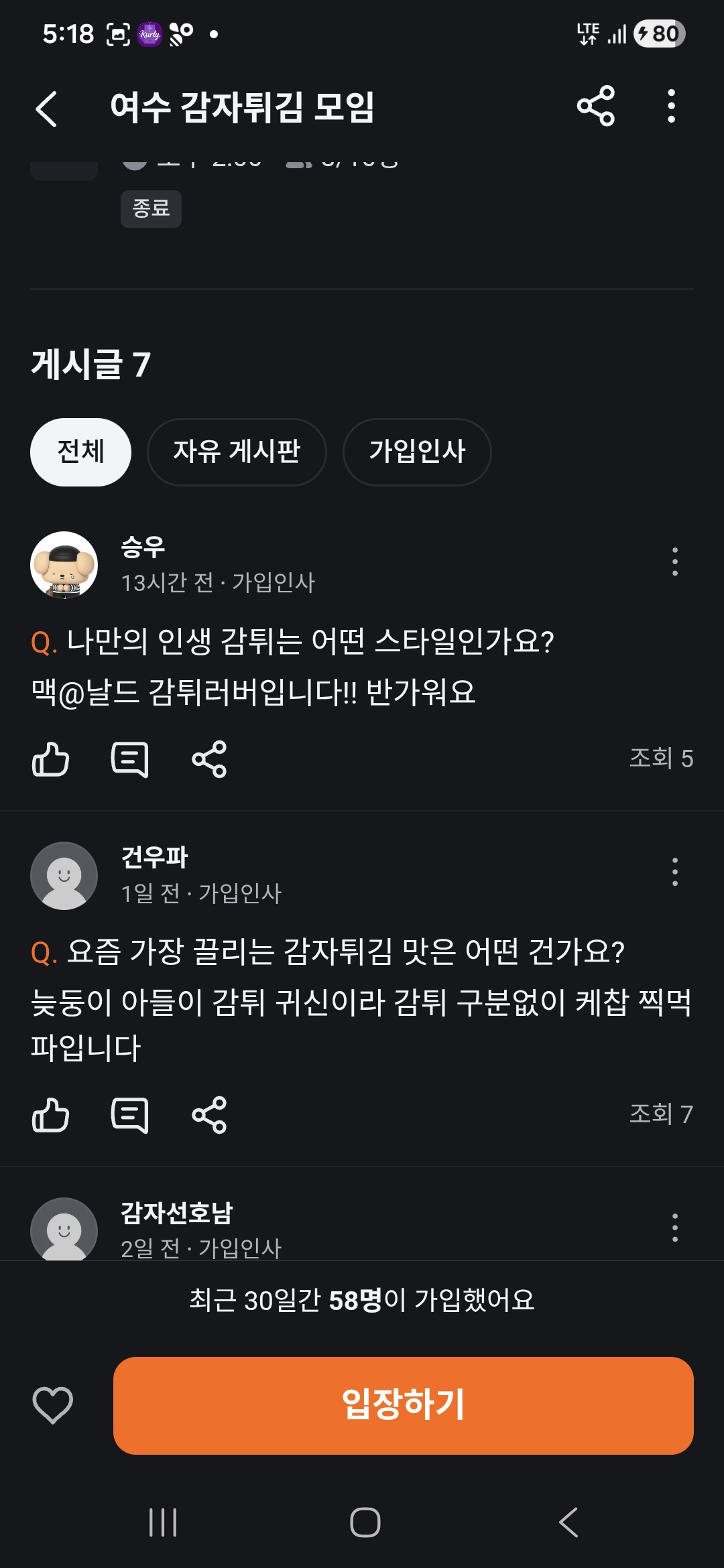The width and height of the screenshot is (724, 1568).
Task: Go back using the header arrow
Action: pyautogui.click(x=46, y=109)
